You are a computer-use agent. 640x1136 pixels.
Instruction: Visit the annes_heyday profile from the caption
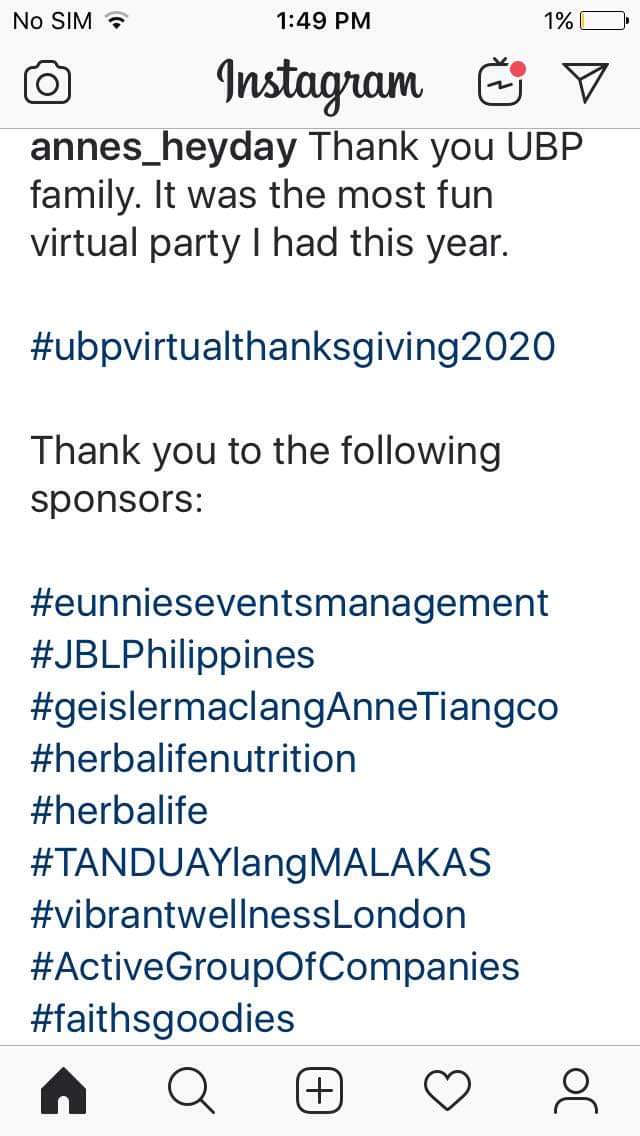pyautogui.click(x=163, y=148)
